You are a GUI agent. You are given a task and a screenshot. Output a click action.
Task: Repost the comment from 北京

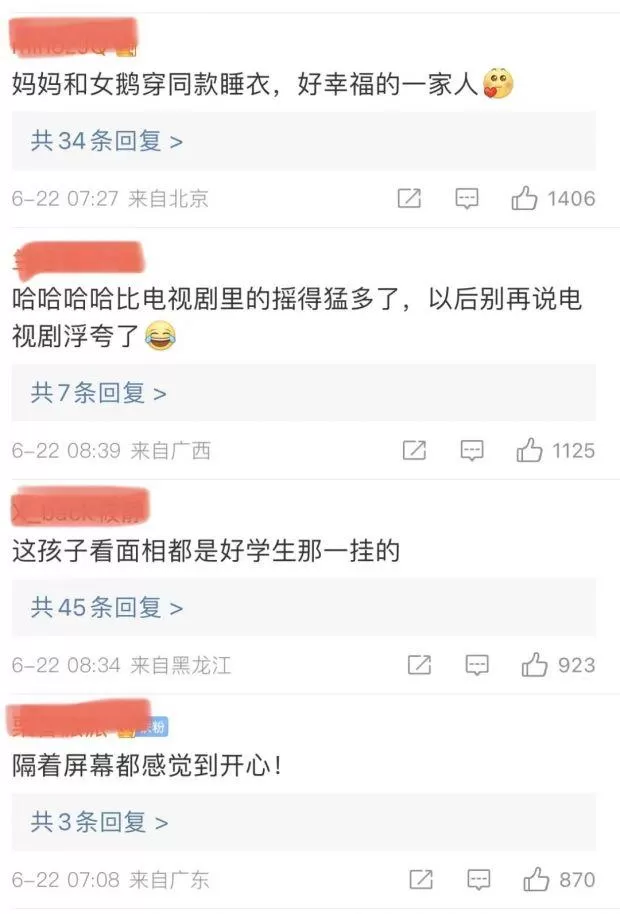(x=409, y=198)
